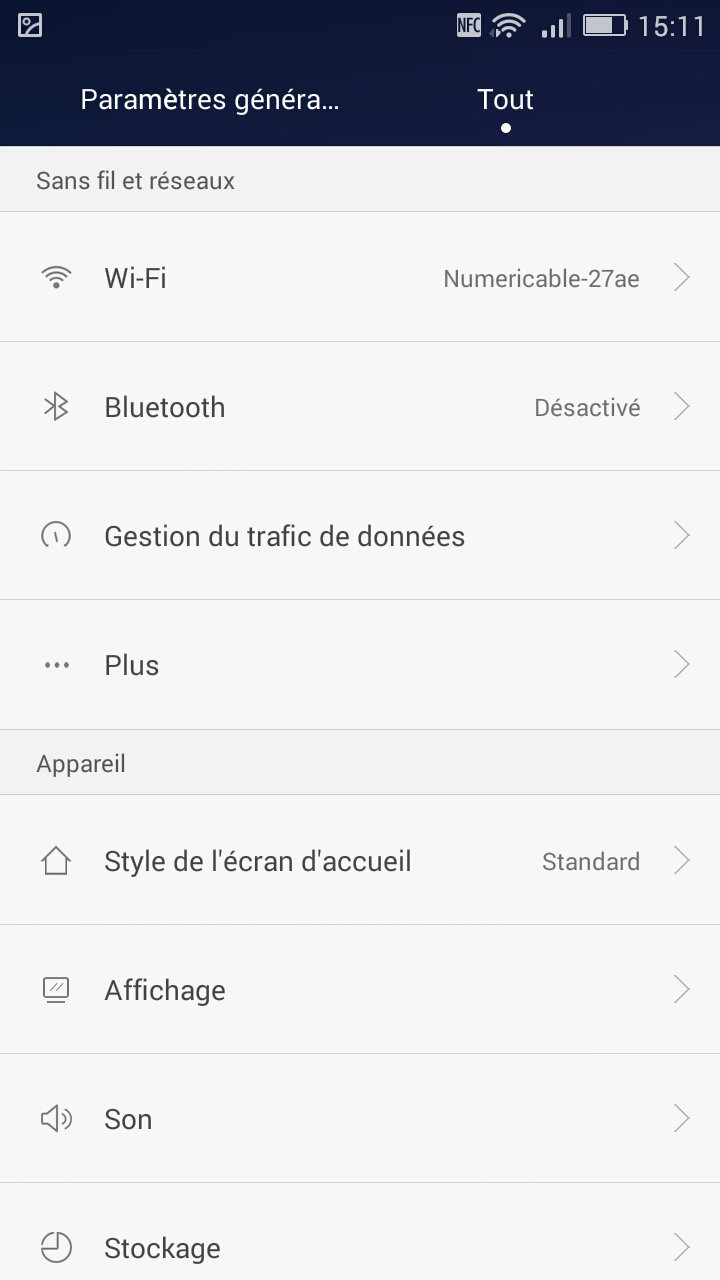The width and height of the screenshot is (720, 1280).
Task: Open the Plus network options
Action: point(360,665)
